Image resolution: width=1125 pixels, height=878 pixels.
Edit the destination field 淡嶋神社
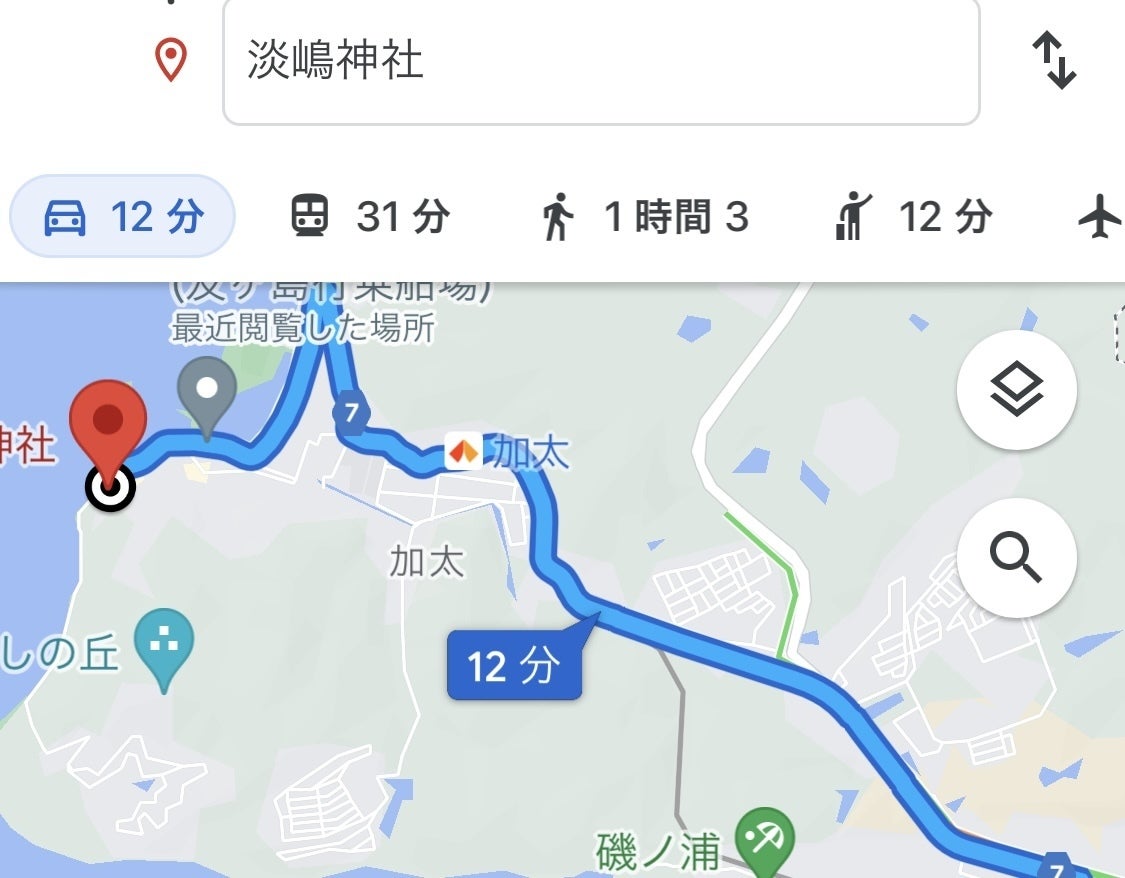coord(600,61)
